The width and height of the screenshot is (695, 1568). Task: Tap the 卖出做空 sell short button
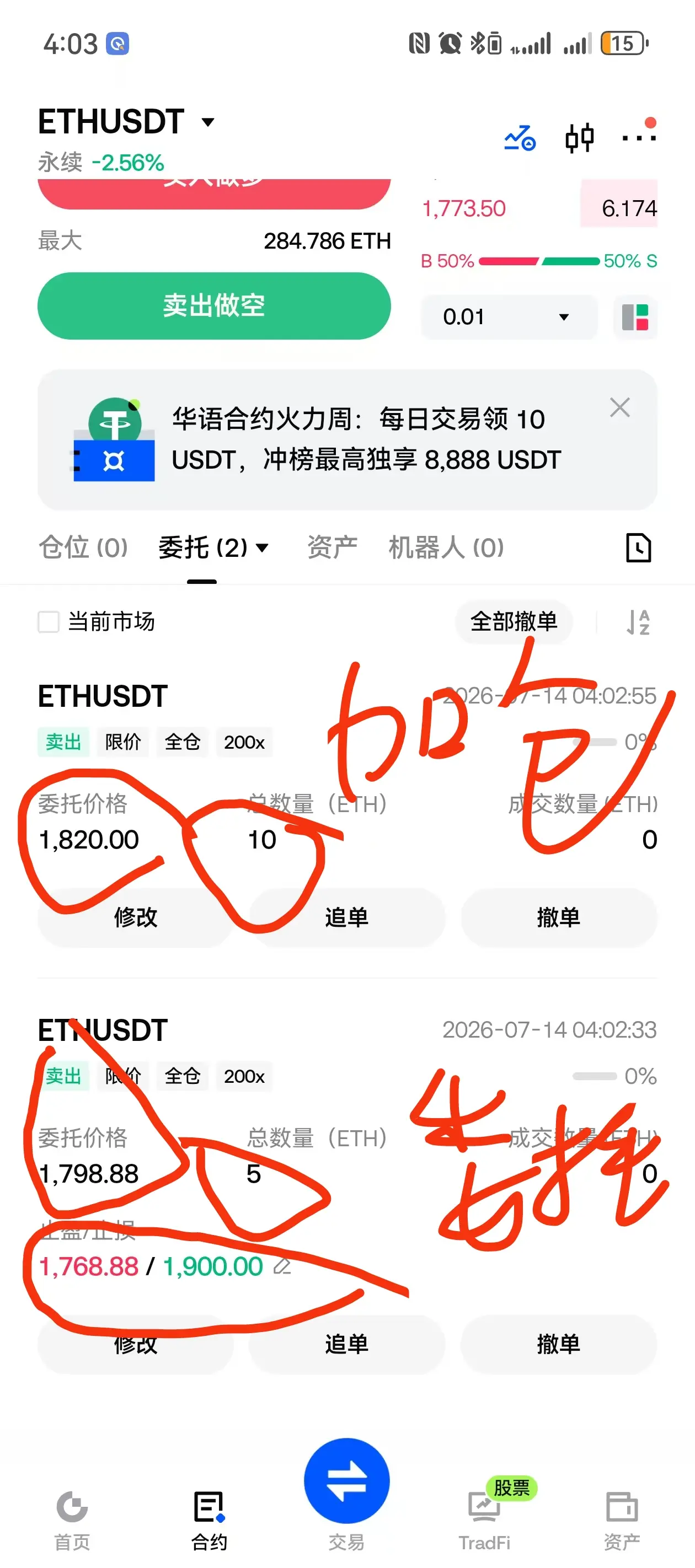214,305
